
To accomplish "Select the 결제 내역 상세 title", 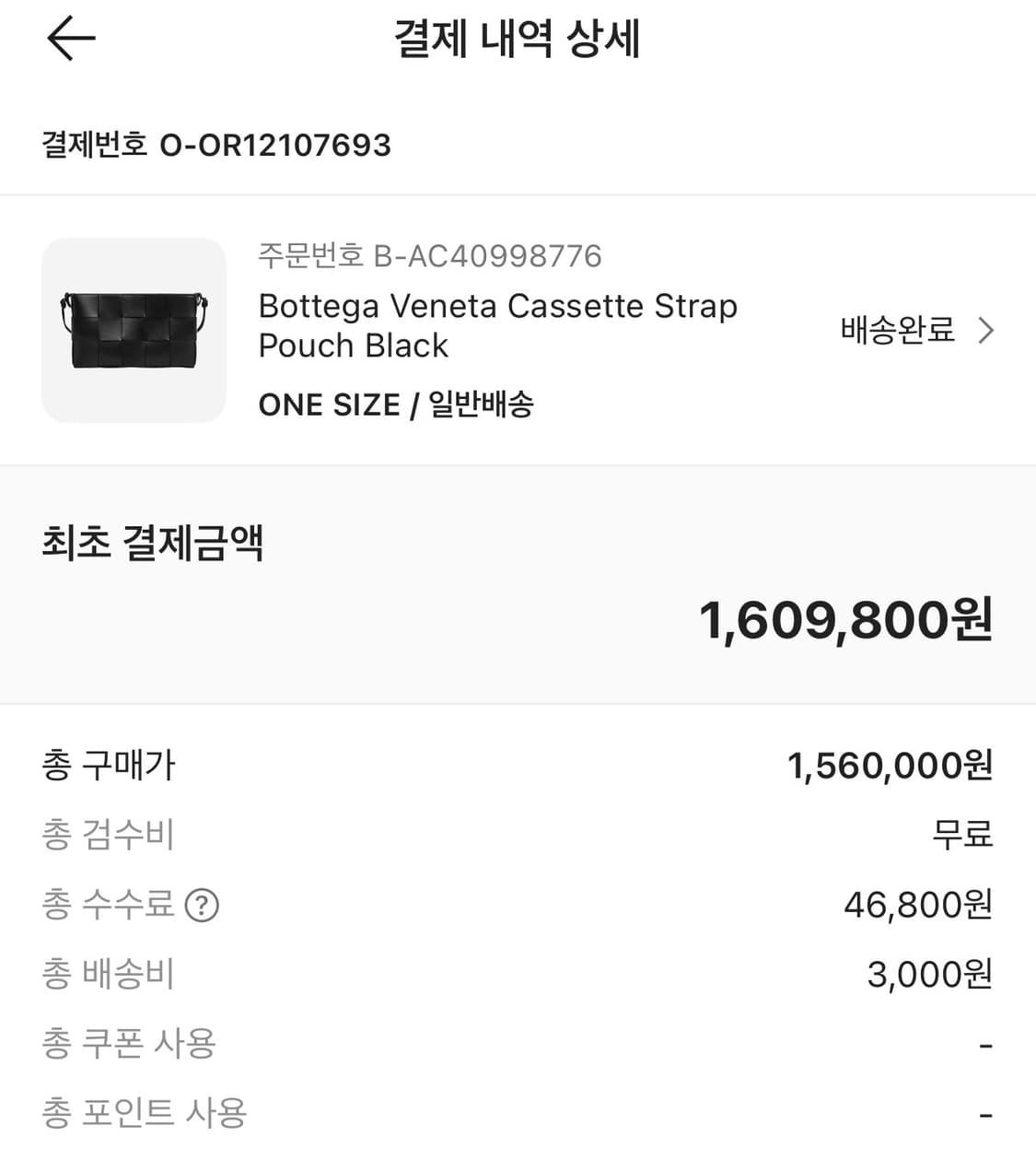I will (518, 39).
